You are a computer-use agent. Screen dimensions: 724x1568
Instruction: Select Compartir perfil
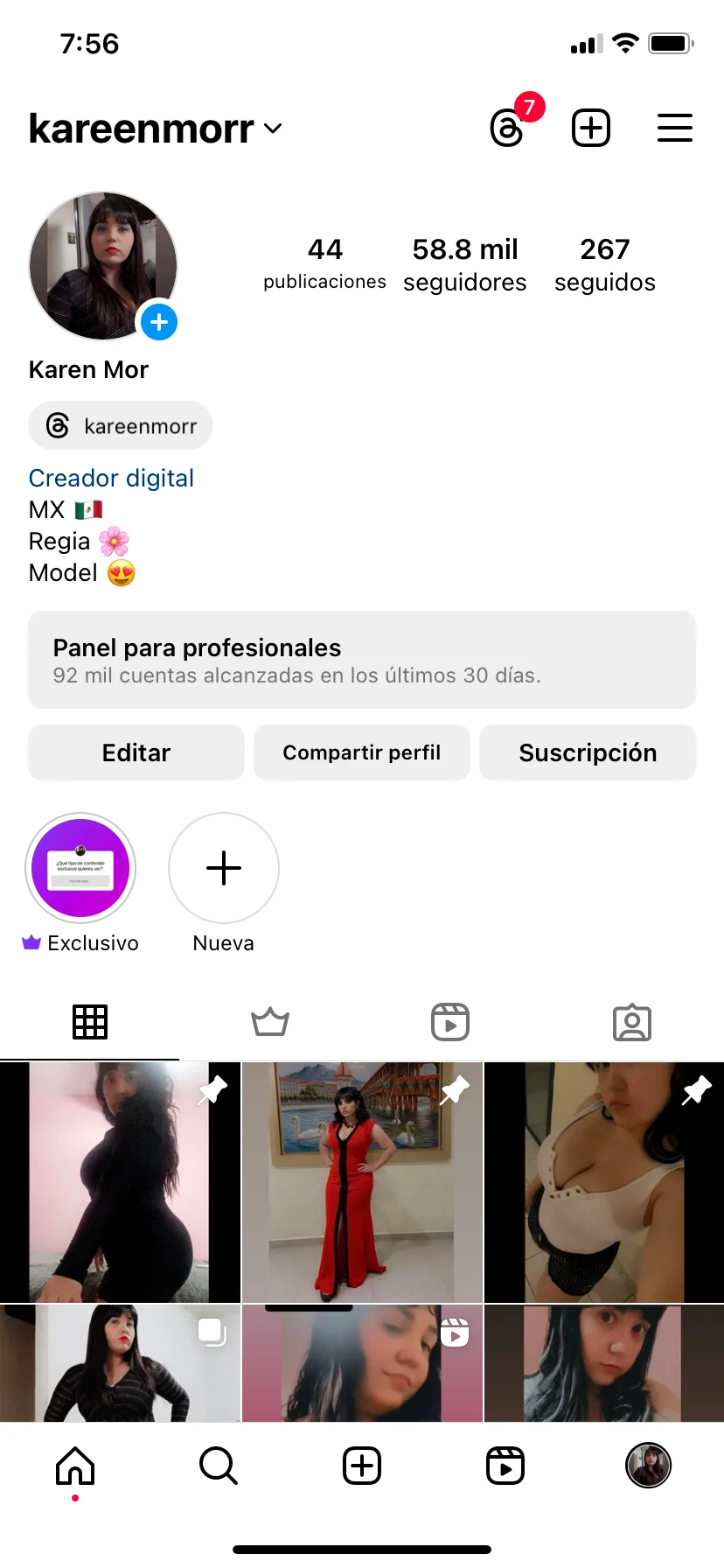362,752
